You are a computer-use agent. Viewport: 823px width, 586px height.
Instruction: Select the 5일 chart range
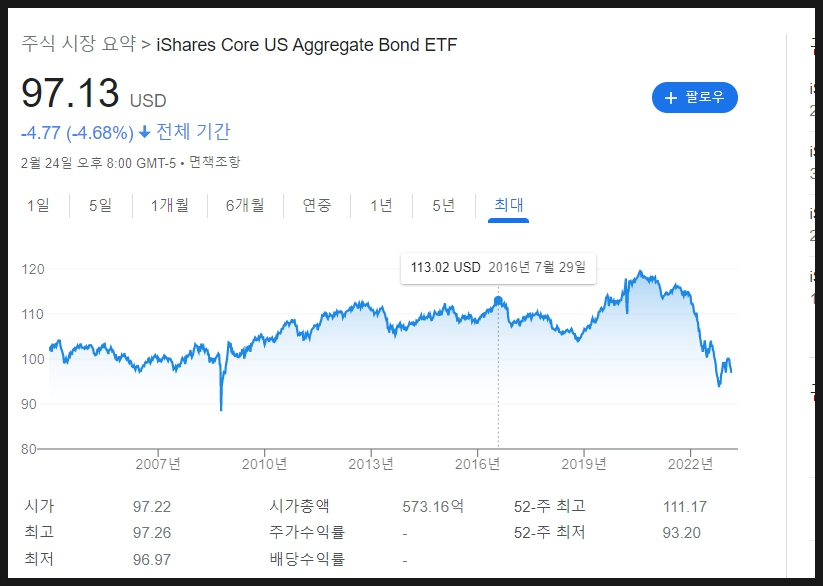click(100, 205)
